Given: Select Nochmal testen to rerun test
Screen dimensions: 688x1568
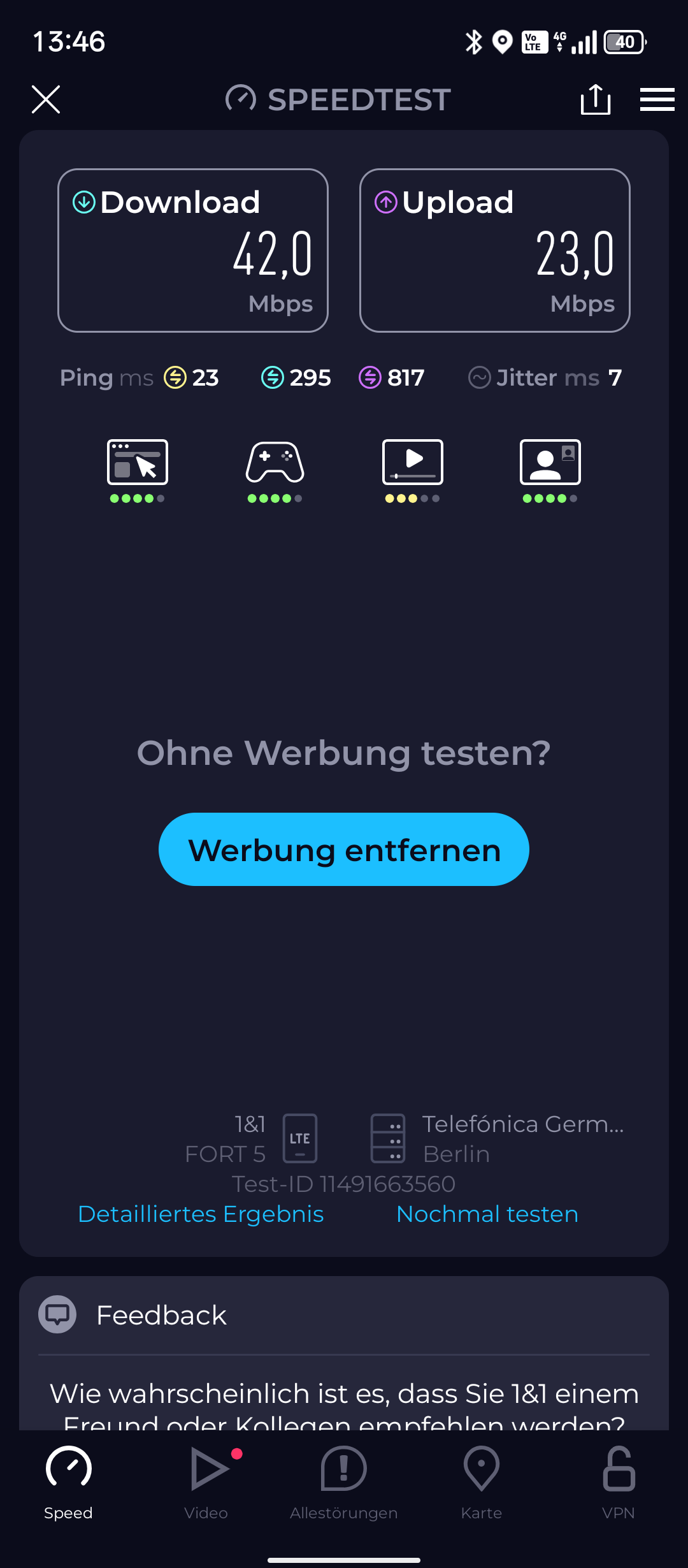Looking at the screenshot, I should tap(487, 1214).
